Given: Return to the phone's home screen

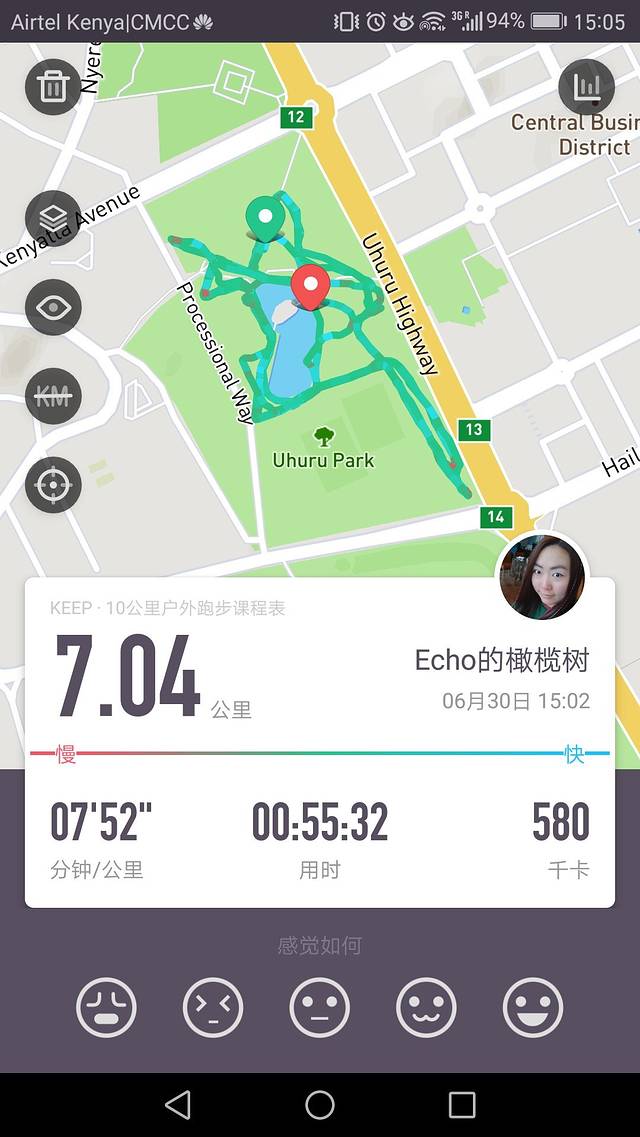Looking at the screenshot, I should click(x=320, y=1104).
